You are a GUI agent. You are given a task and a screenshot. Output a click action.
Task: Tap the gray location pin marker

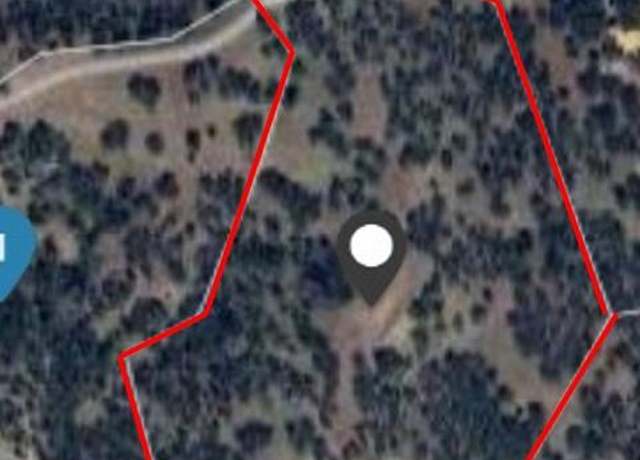tap(371, 251)
